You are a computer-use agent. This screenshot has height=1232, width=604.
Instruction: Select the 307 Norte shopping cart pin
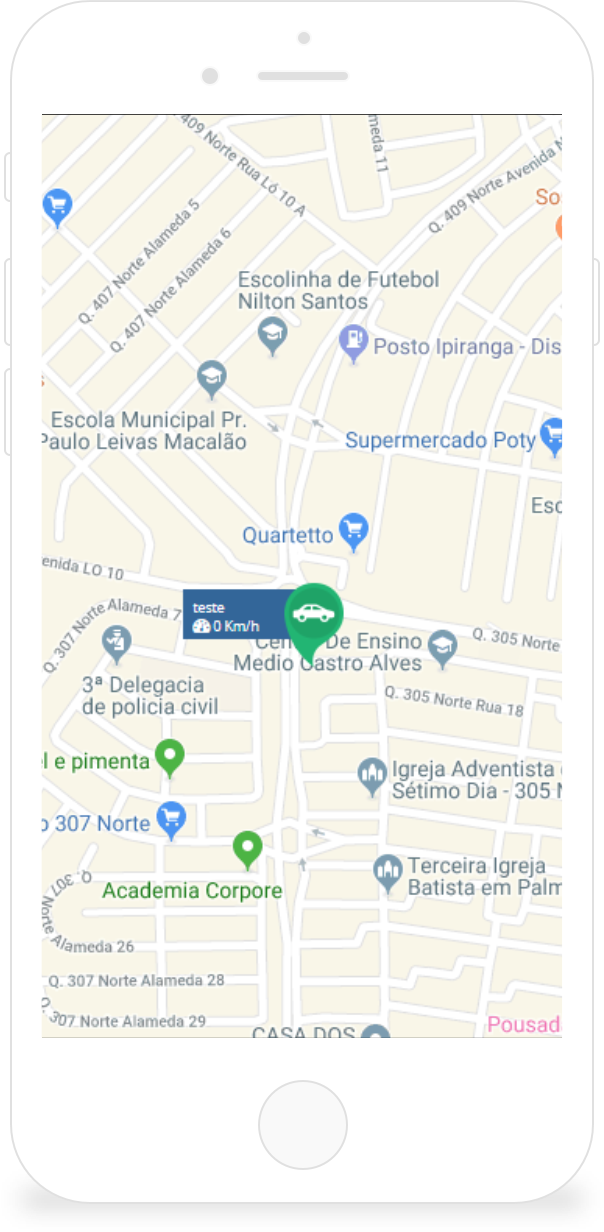[171, 819]
